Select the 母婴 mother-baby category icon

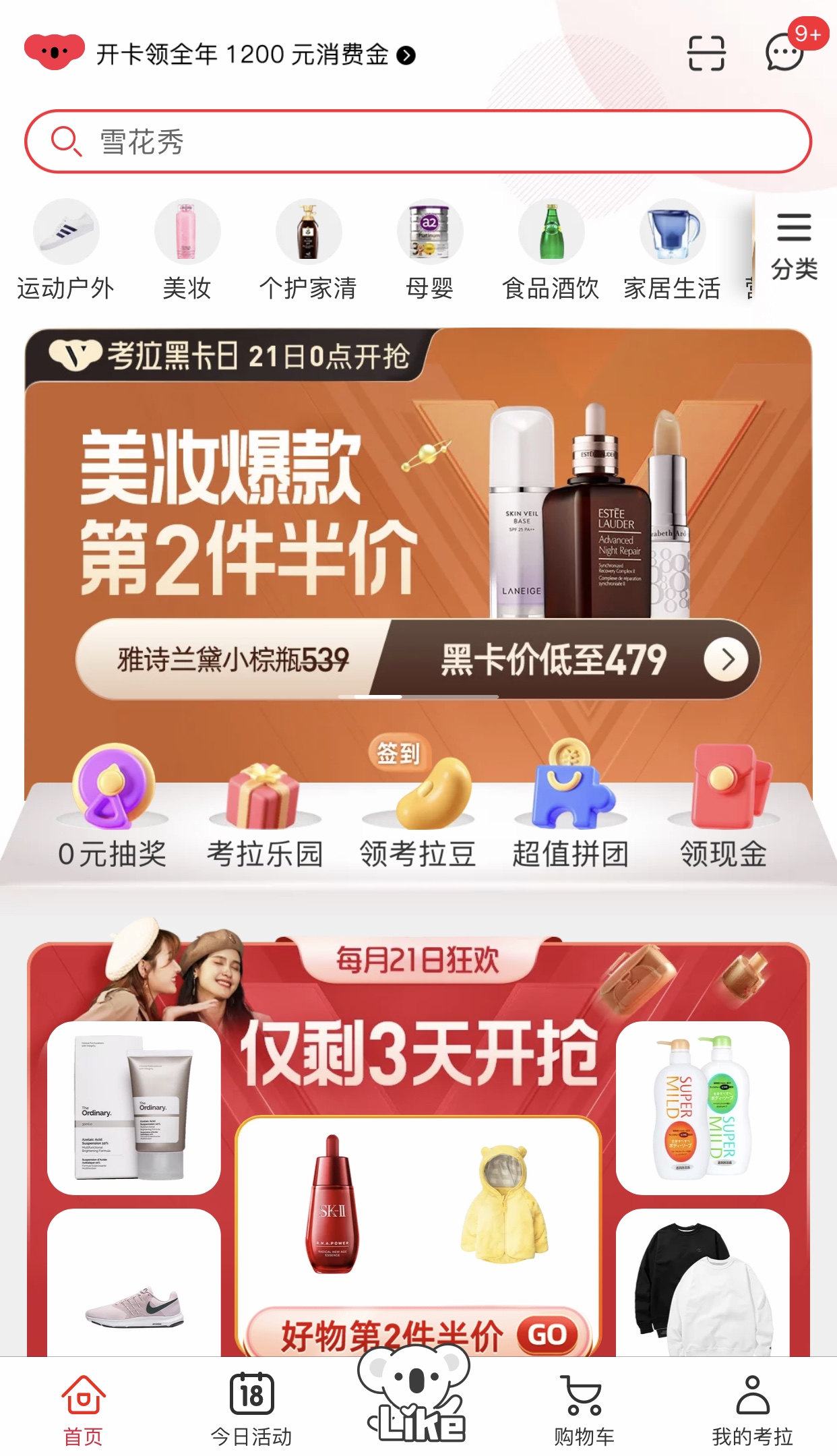coord(430,231)
